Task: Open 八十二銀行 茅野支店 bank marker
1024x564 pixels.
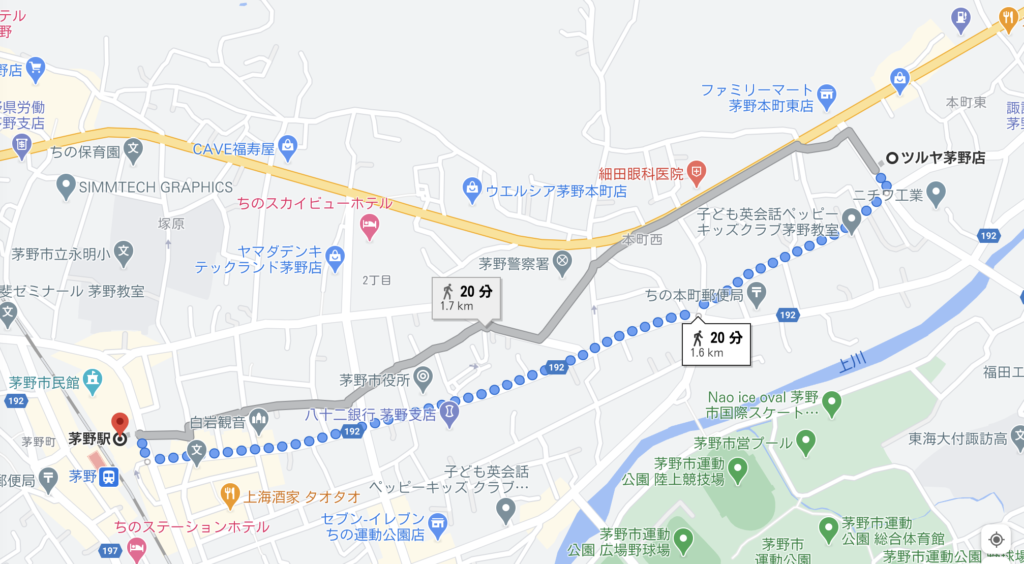Action: (450, 411)
